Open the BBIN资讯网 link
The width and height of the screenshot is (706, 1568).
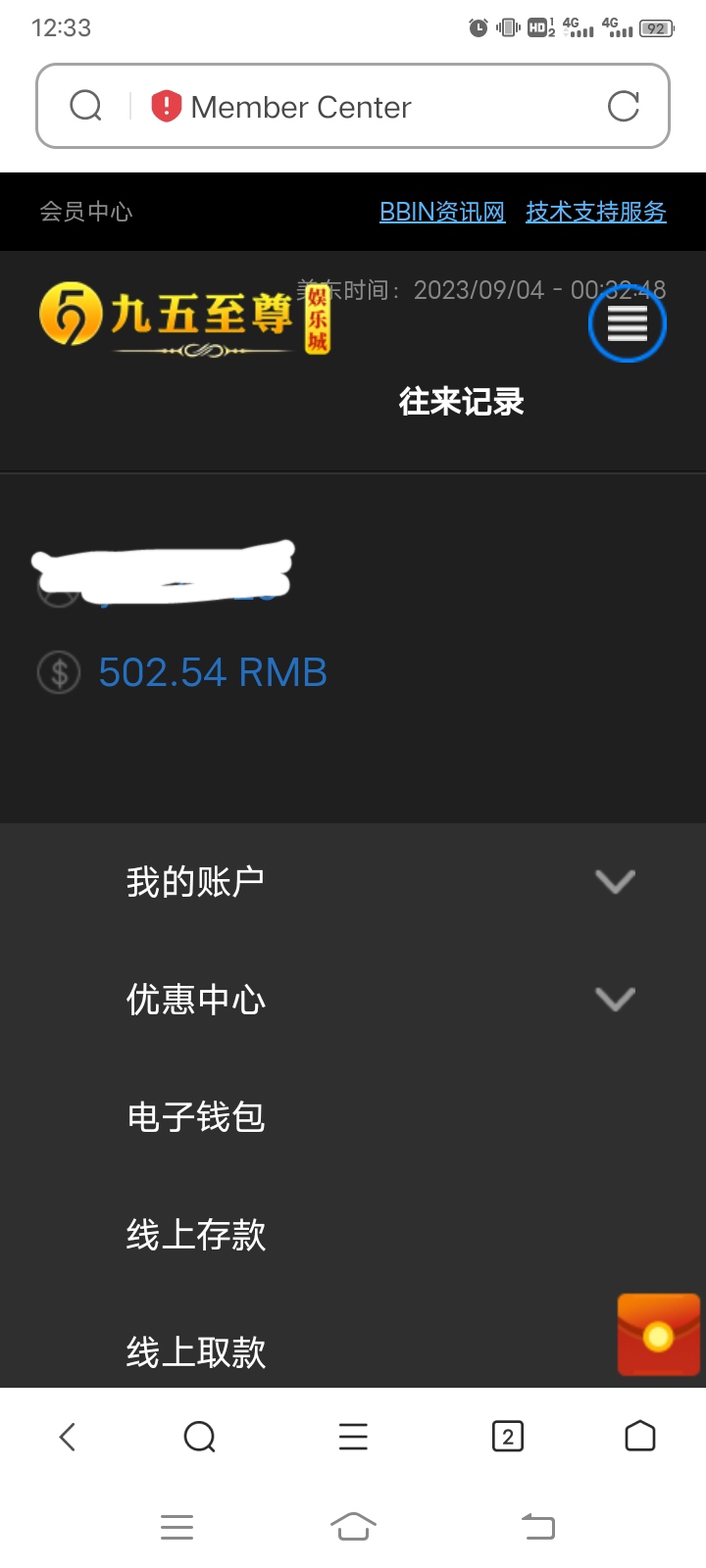442,212
